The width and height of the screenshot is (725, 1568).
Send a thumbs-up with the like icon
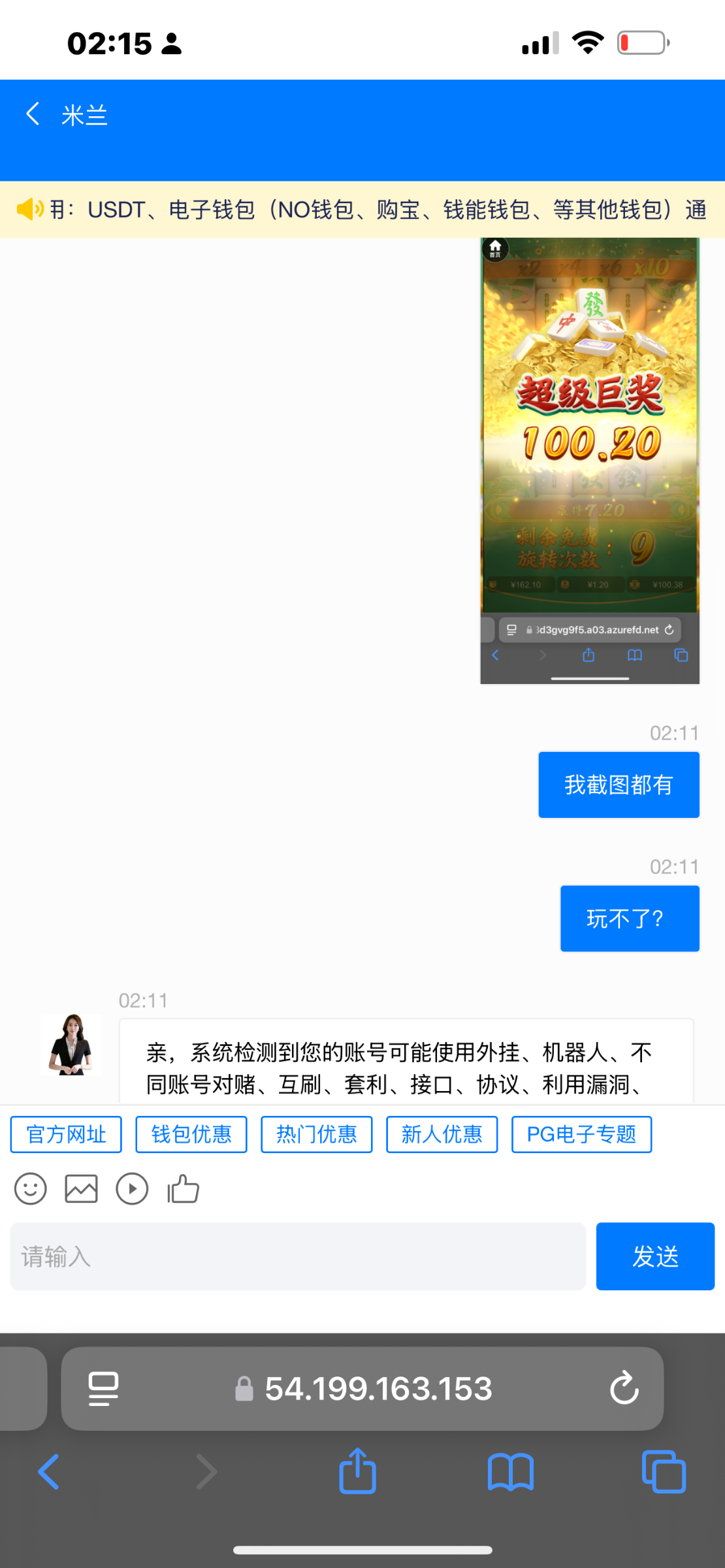tap(183, 1189)
